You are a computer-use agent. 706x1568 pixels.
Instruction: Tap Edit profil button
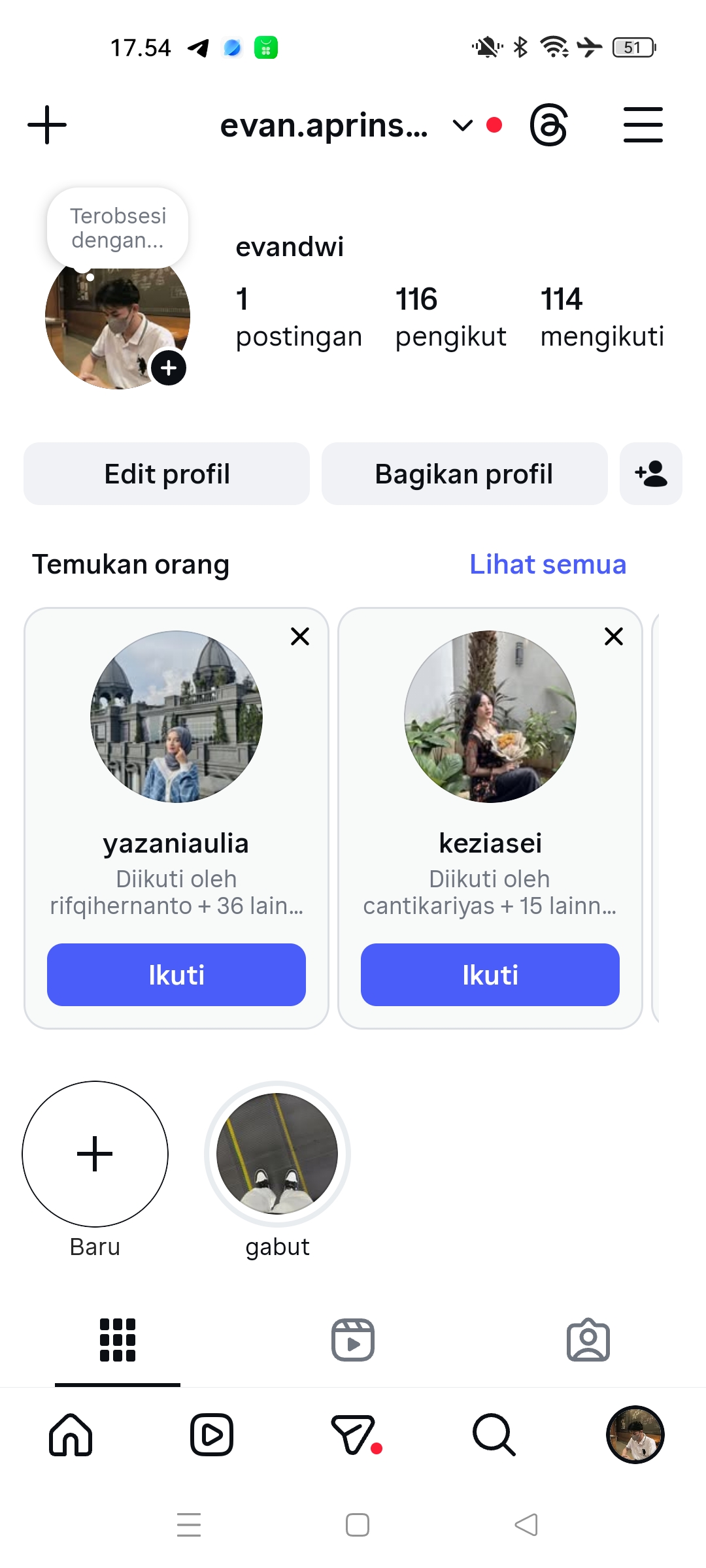[167, 474]
